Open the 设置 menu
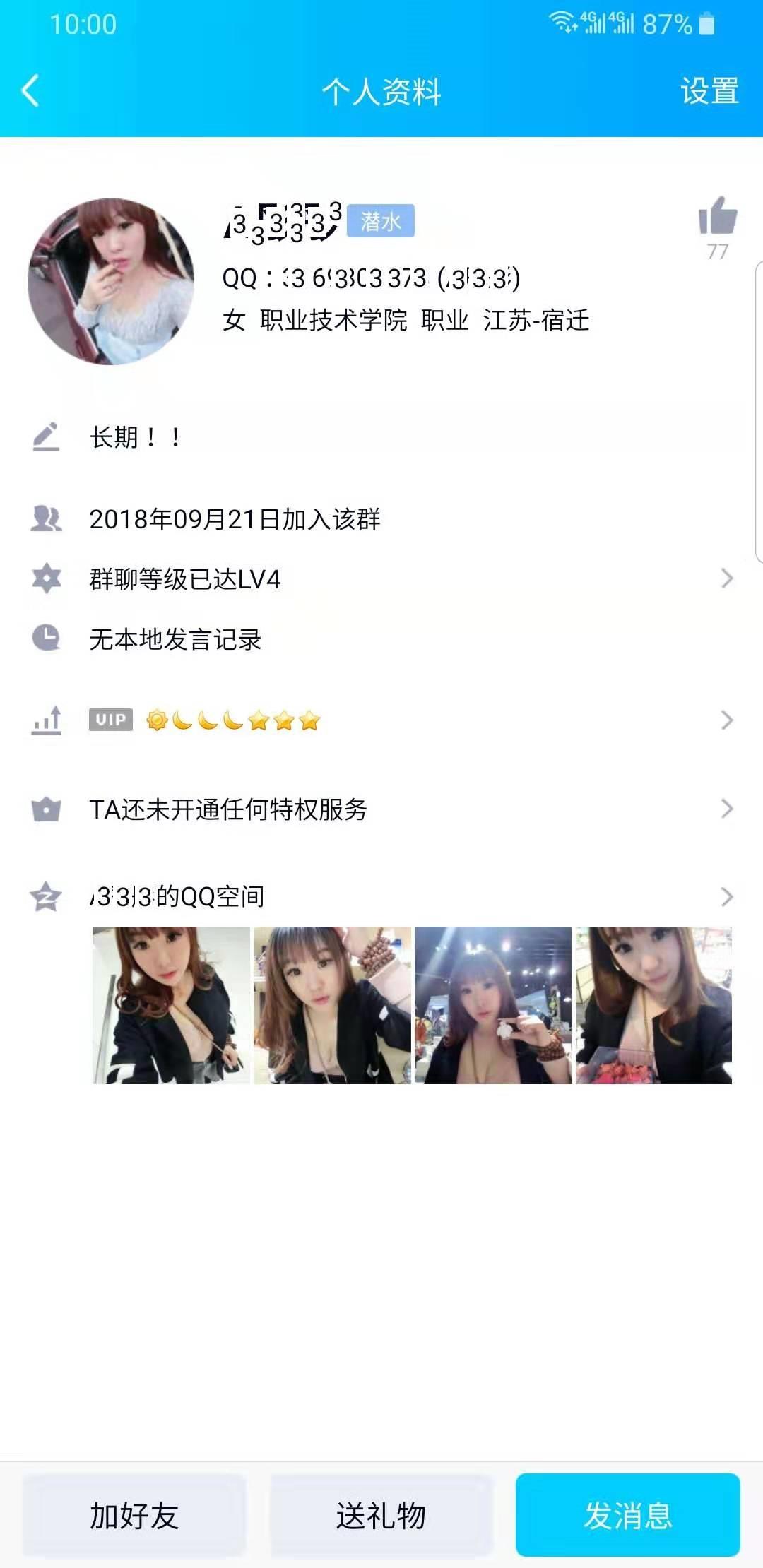This screenshot has width=763, height=1568. coord(709,90)
